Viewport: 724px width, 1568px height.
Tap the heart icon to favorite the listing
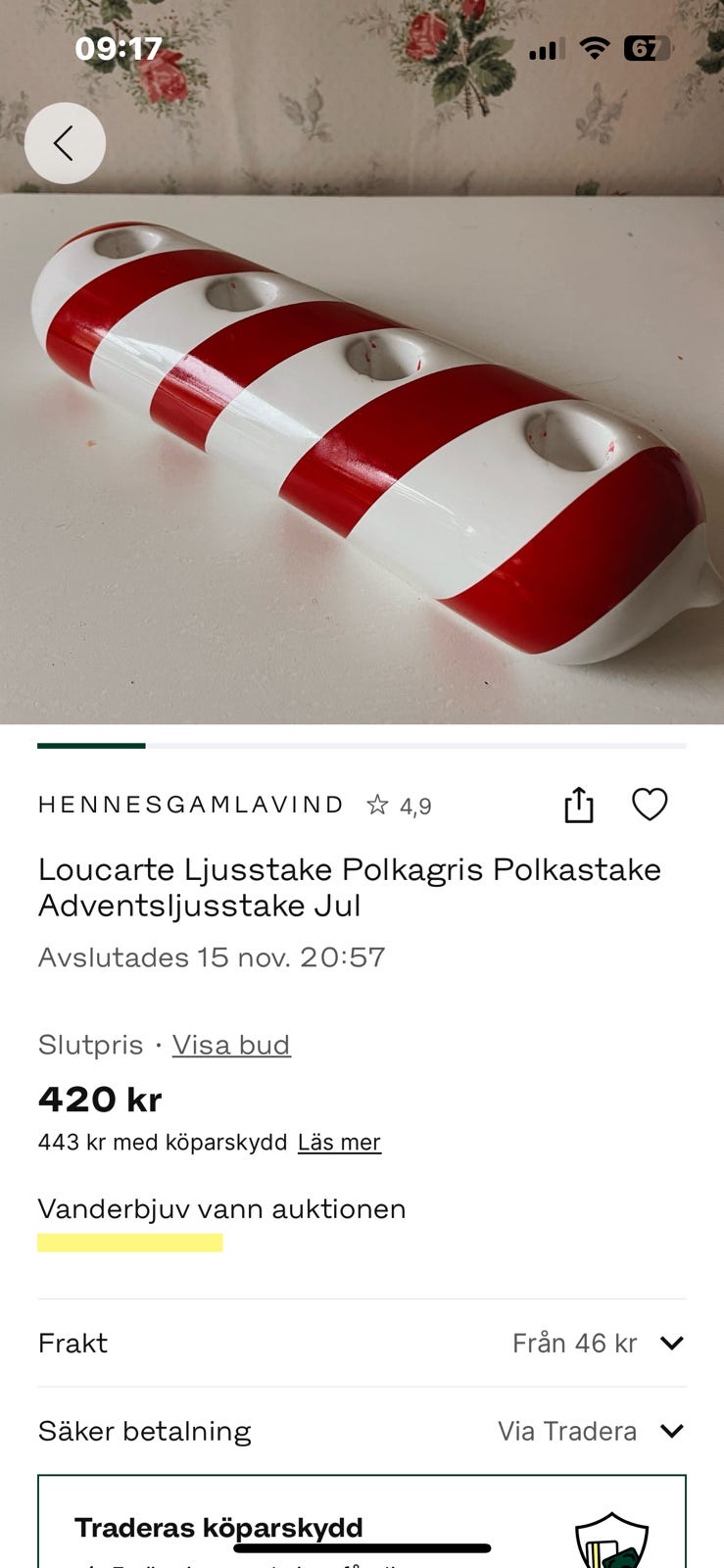point(650,804)
